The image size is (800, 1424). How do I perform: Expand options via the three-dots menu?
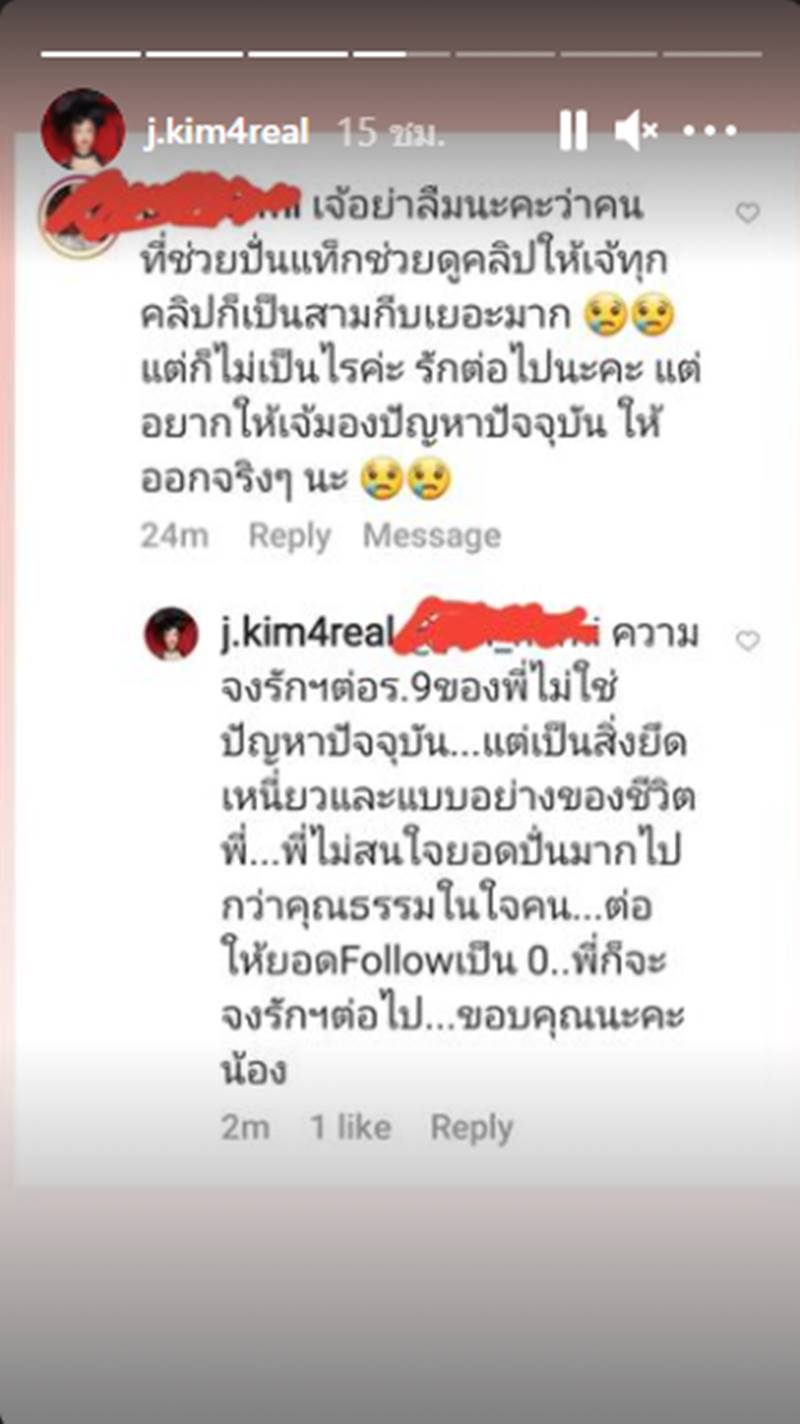click(x=710, y=130)
